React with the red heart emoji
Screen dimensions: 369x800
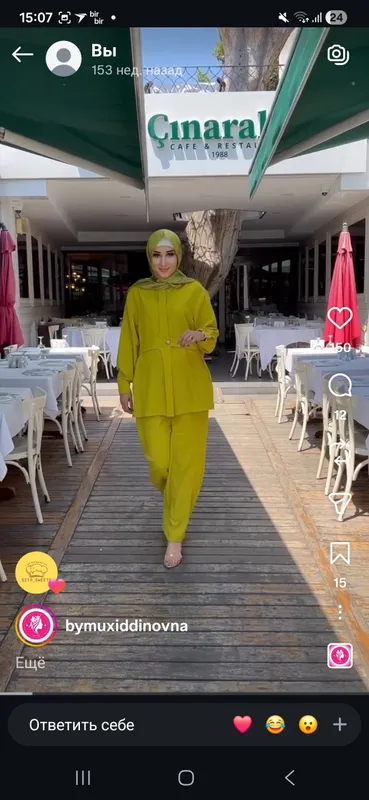tap(242, 724)
